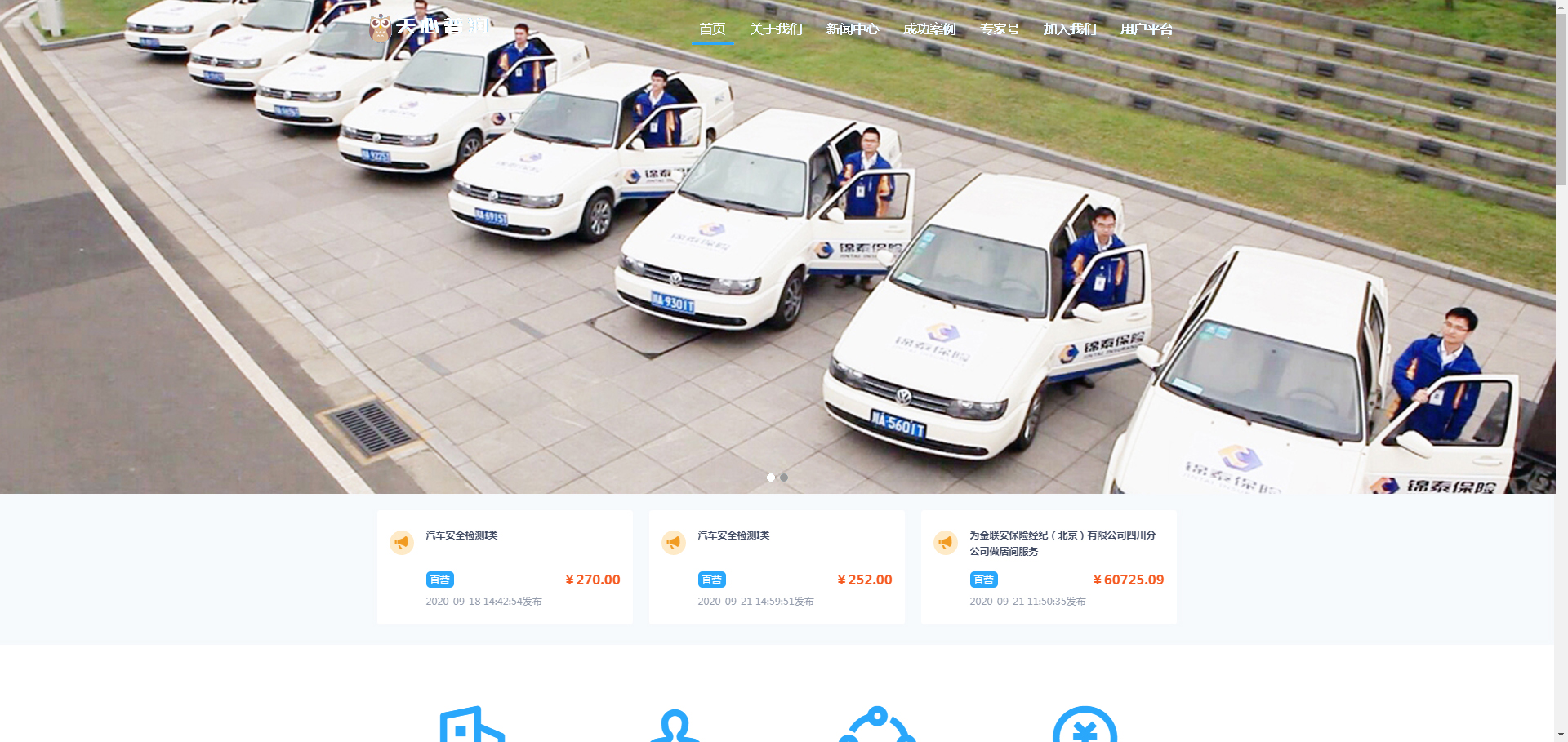Open the ¥252.00 汽车安全检测类 card
This screenshot has height=742, width=1568.
coord(777,566)
